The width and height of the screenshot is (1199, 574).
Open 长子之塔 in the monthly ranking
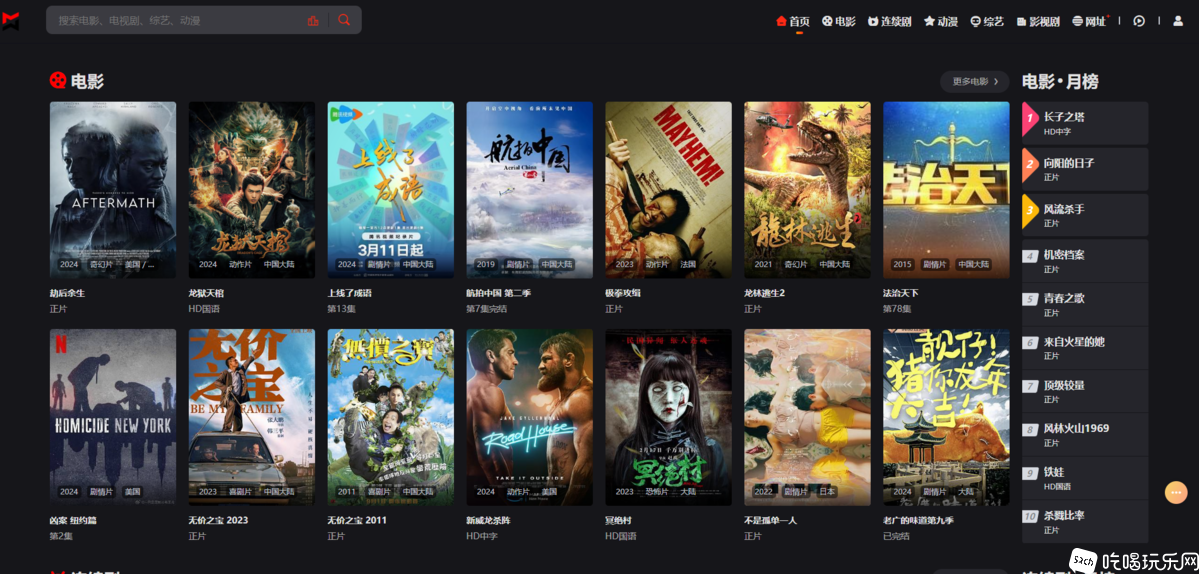coord(1085,123)
